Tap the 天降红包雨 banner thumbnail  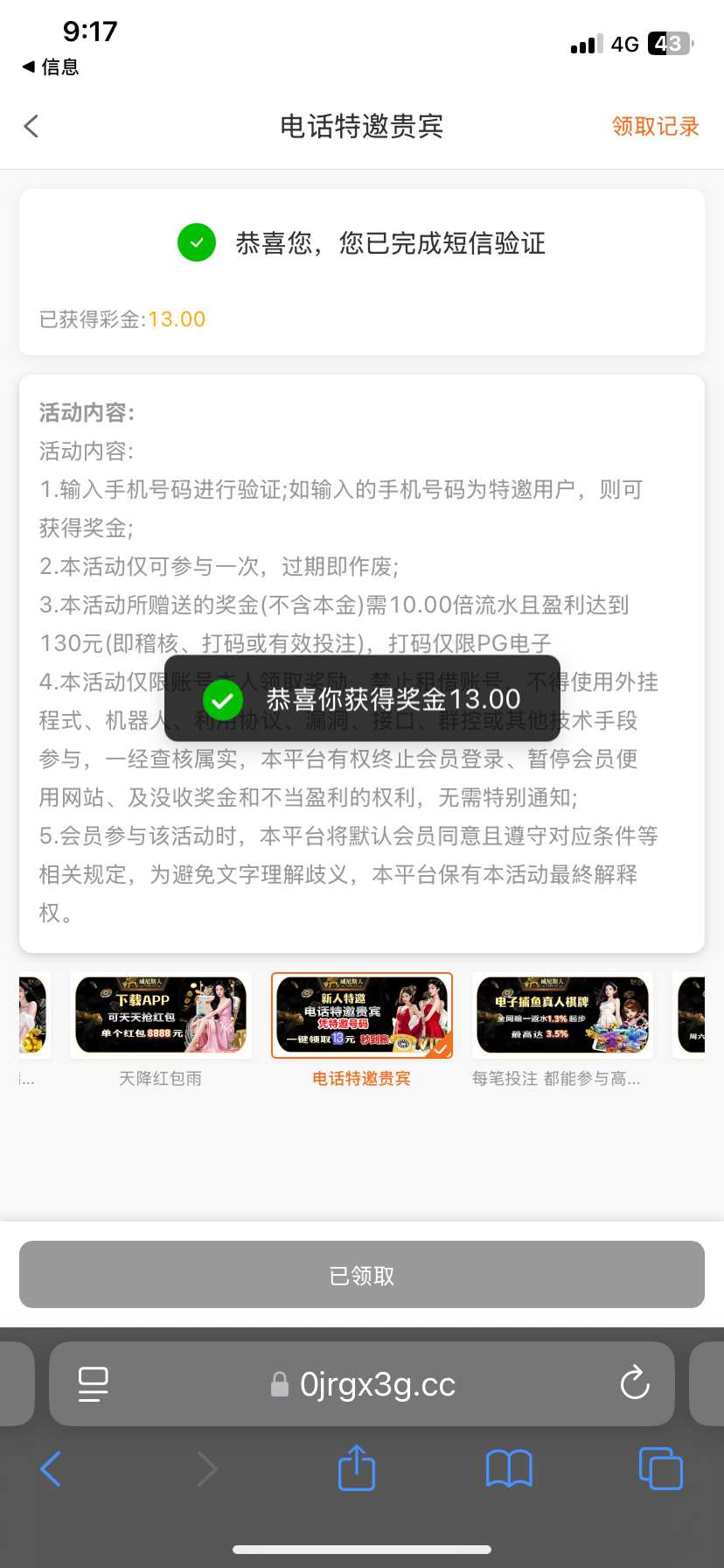point(161,1015)
